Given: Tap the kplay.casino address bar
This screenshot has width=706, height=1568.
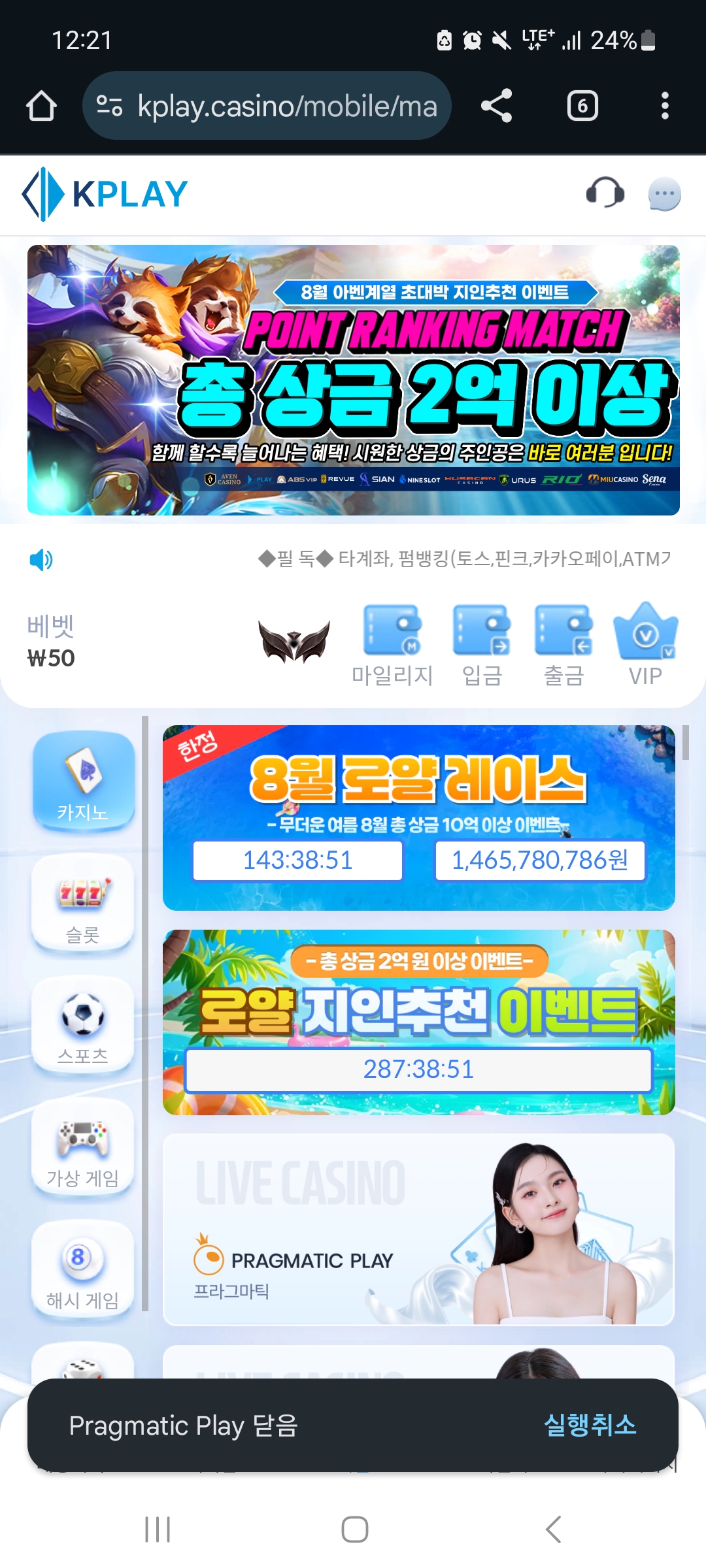Looking at the screenshot, I should click(267, 106).
